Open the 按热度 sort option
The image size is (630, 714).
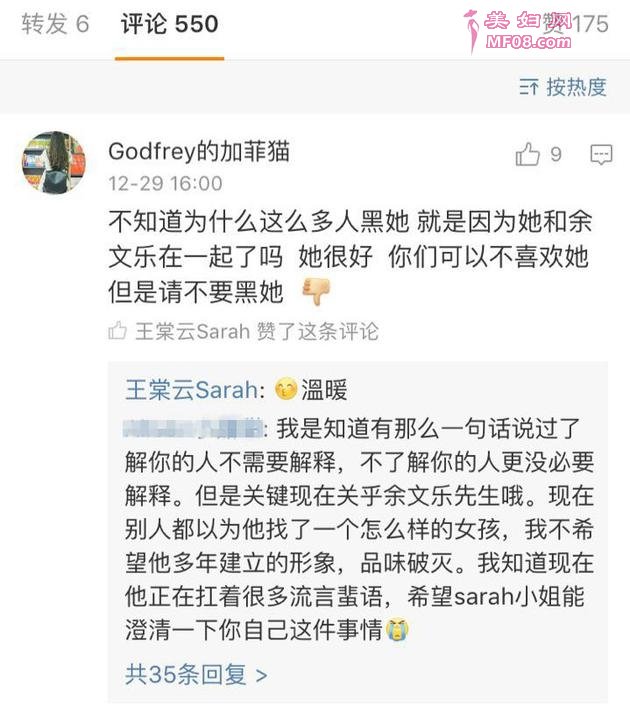coord(564,87)
